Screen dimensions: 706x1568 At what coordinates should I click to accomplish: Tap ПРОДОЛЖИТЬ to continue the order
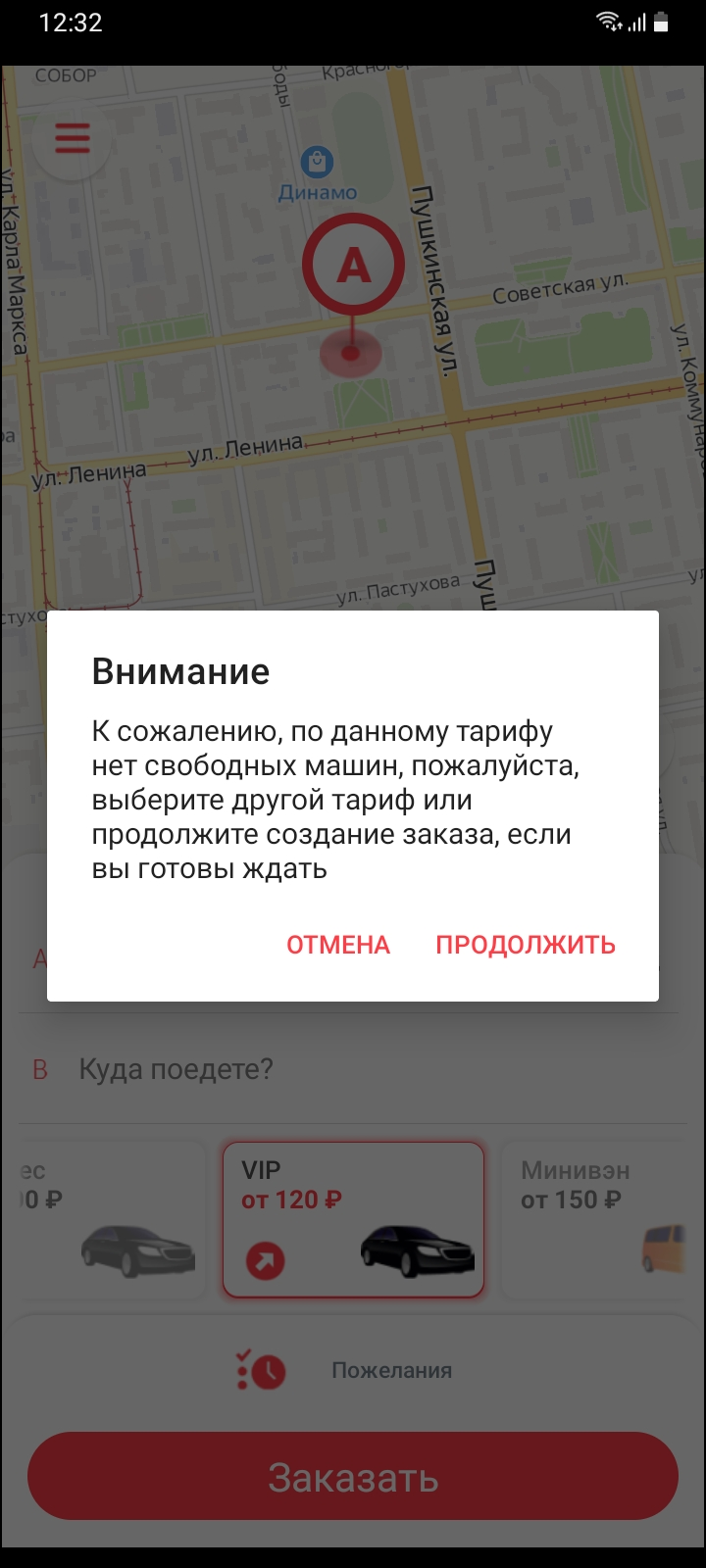(x=526, y=945)
